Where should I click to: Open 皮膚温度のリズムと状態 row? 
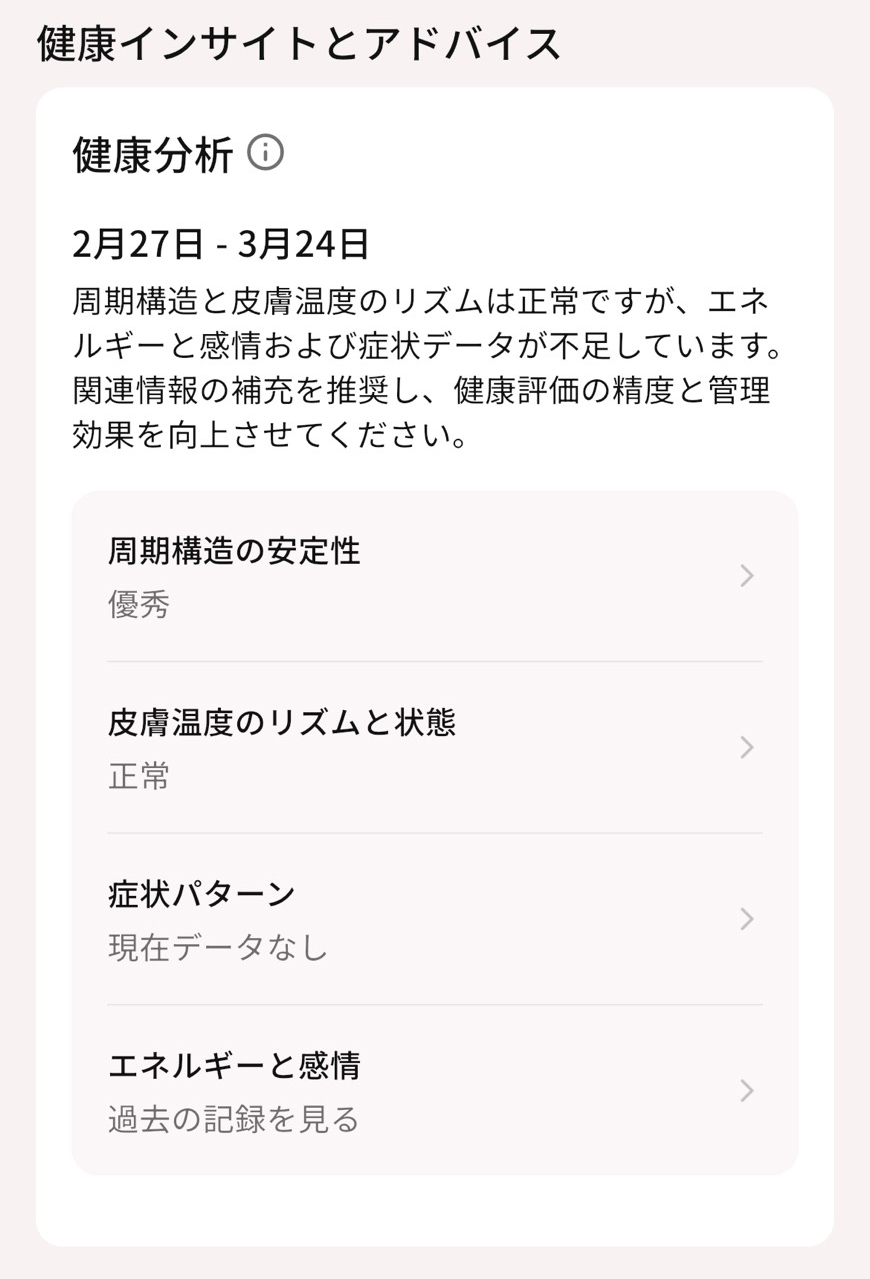[434, 747]
